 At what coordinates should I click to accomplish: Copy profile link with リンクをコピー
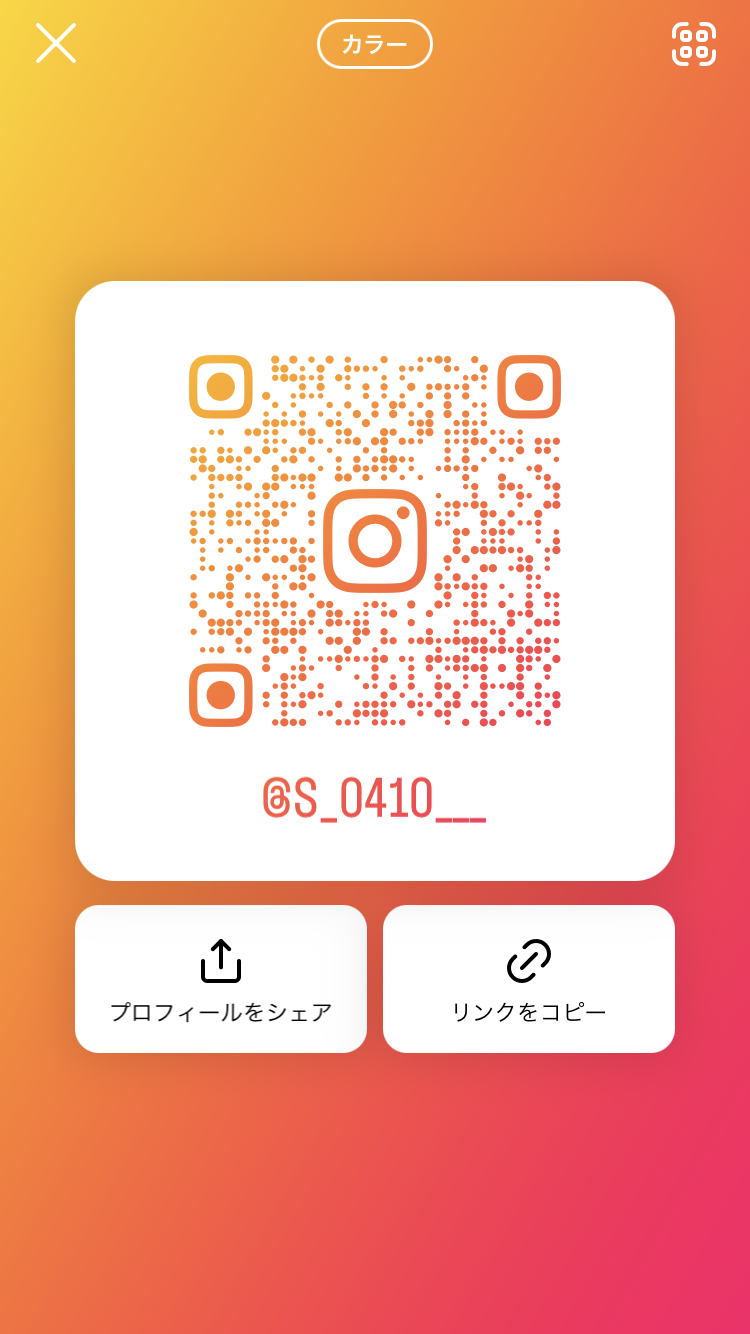[x=528, y=979]
